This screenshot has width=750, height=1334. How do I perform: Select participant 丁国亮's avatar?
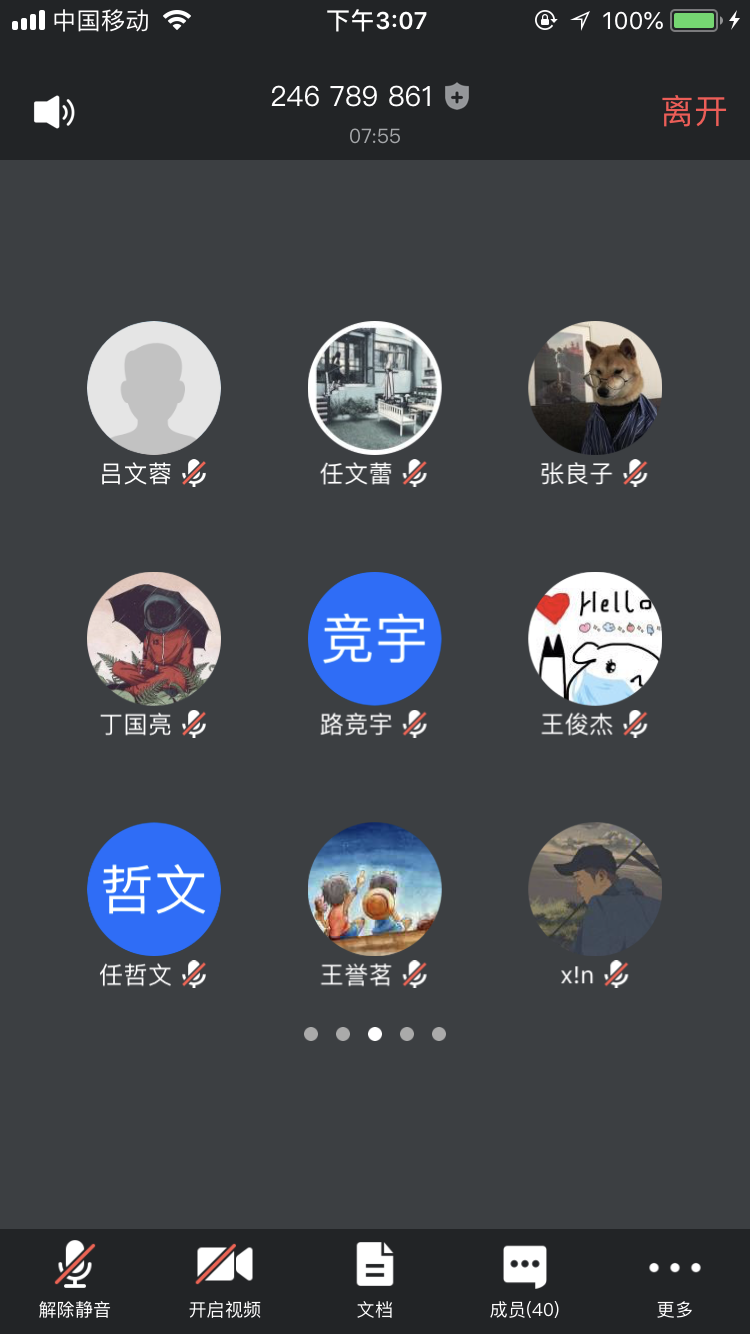(154, 638)
